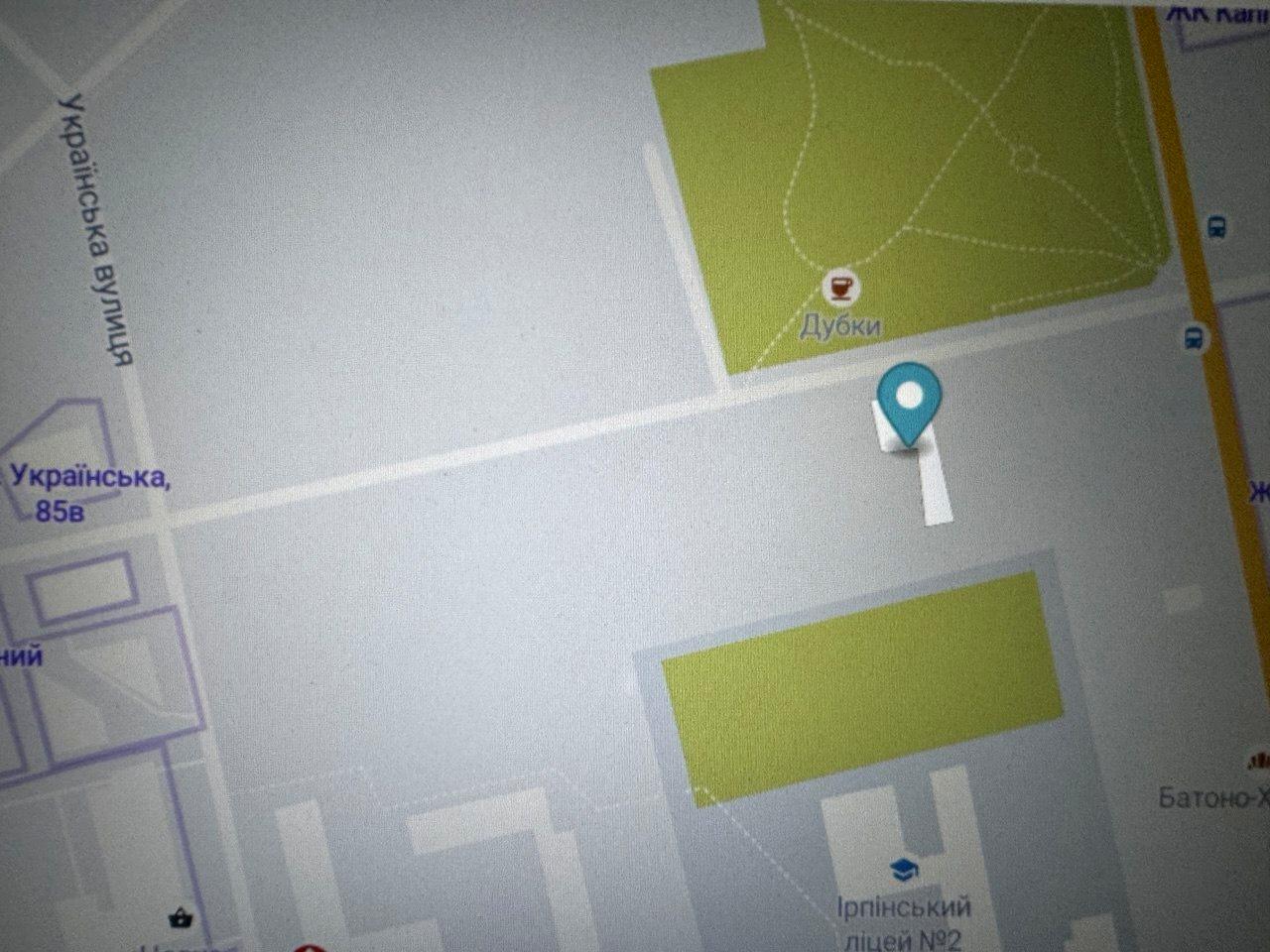Open the Батоно-Х restaurant marker

(x=1258, y=761)
